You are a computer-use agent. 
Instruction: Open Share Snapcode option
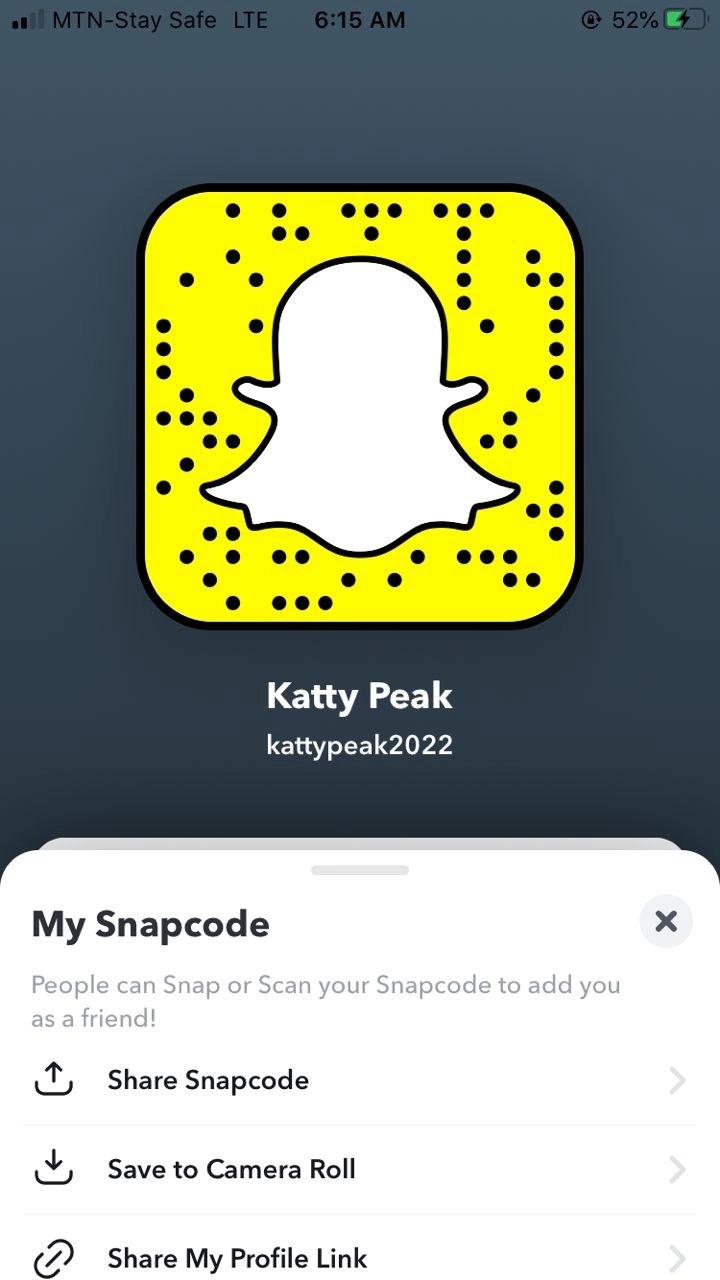pos(360,1080)
